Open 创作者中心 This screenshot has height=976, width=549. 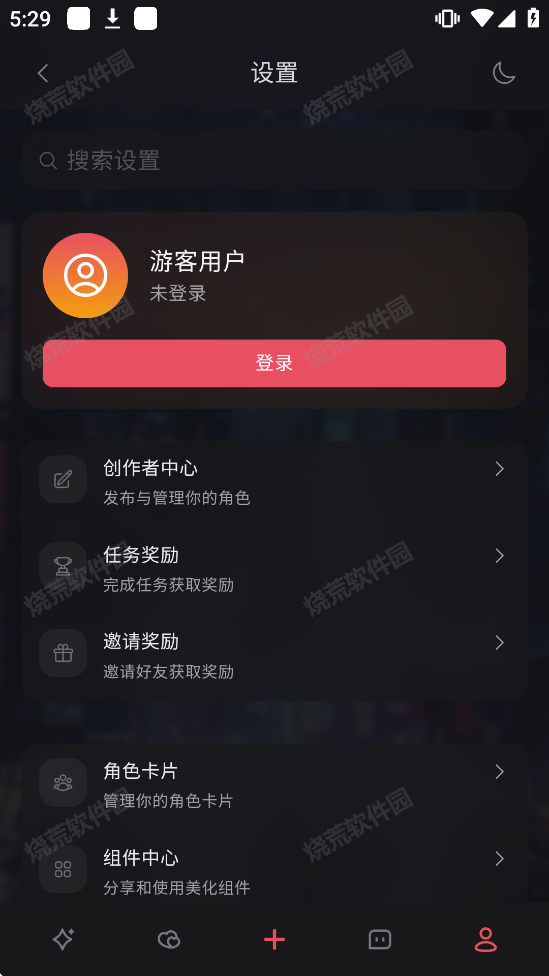(274, 481)
